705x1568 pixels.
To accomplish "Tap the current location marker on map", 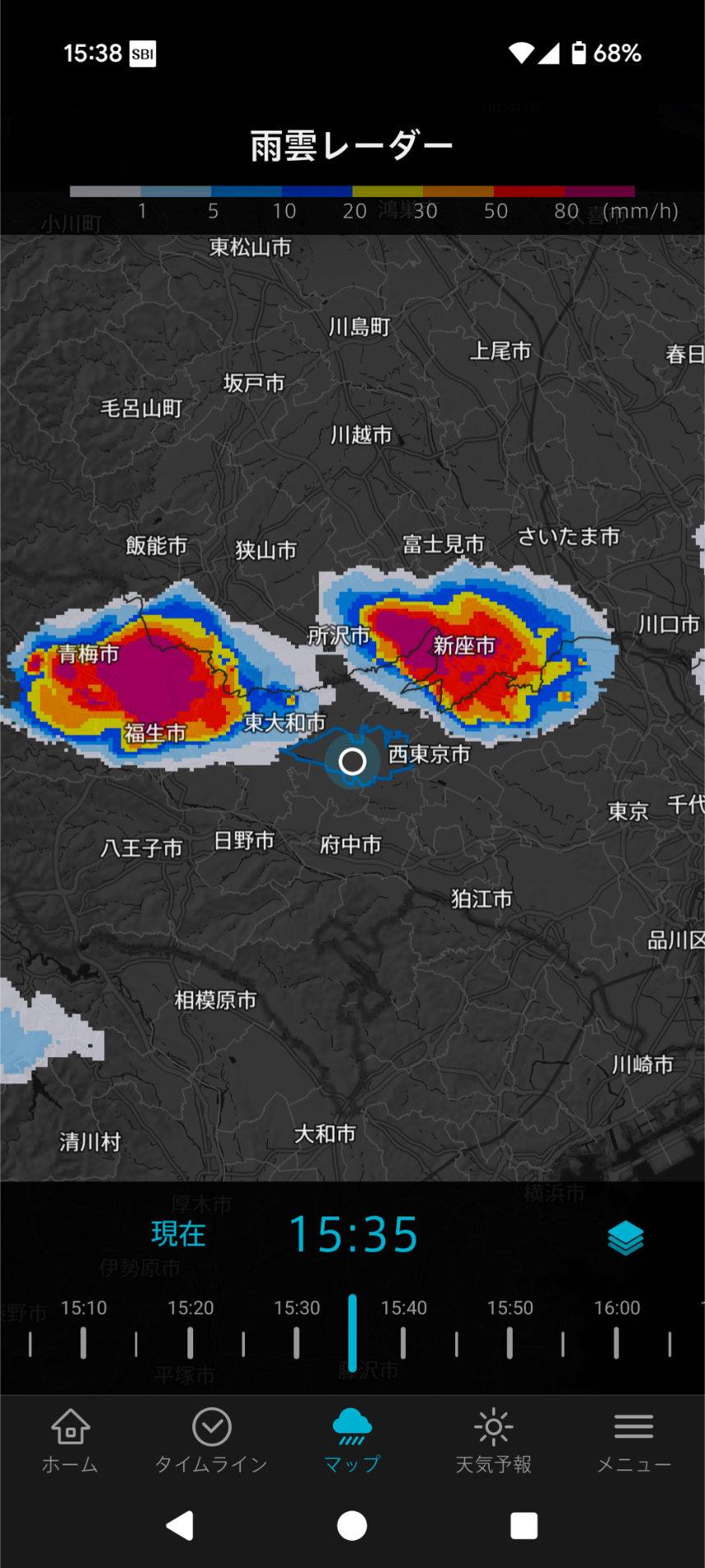I will point(352,761).
